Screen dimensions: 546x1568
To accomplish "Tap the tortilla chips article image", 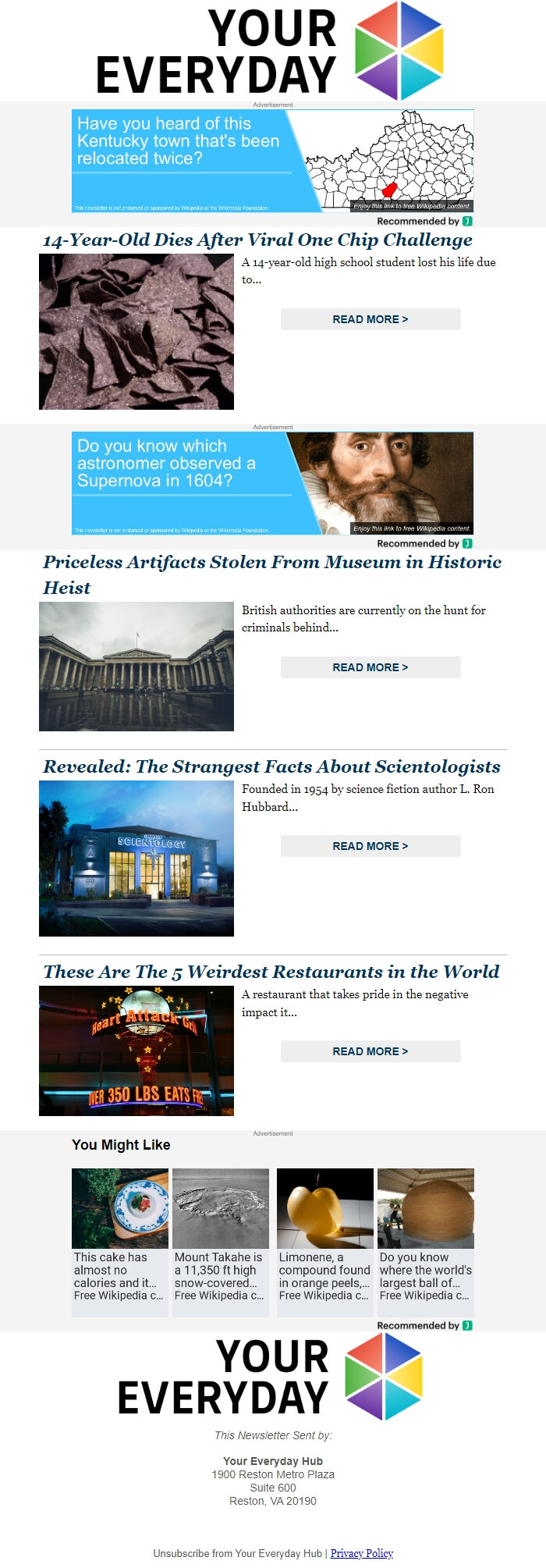I will tap(136, 332).
